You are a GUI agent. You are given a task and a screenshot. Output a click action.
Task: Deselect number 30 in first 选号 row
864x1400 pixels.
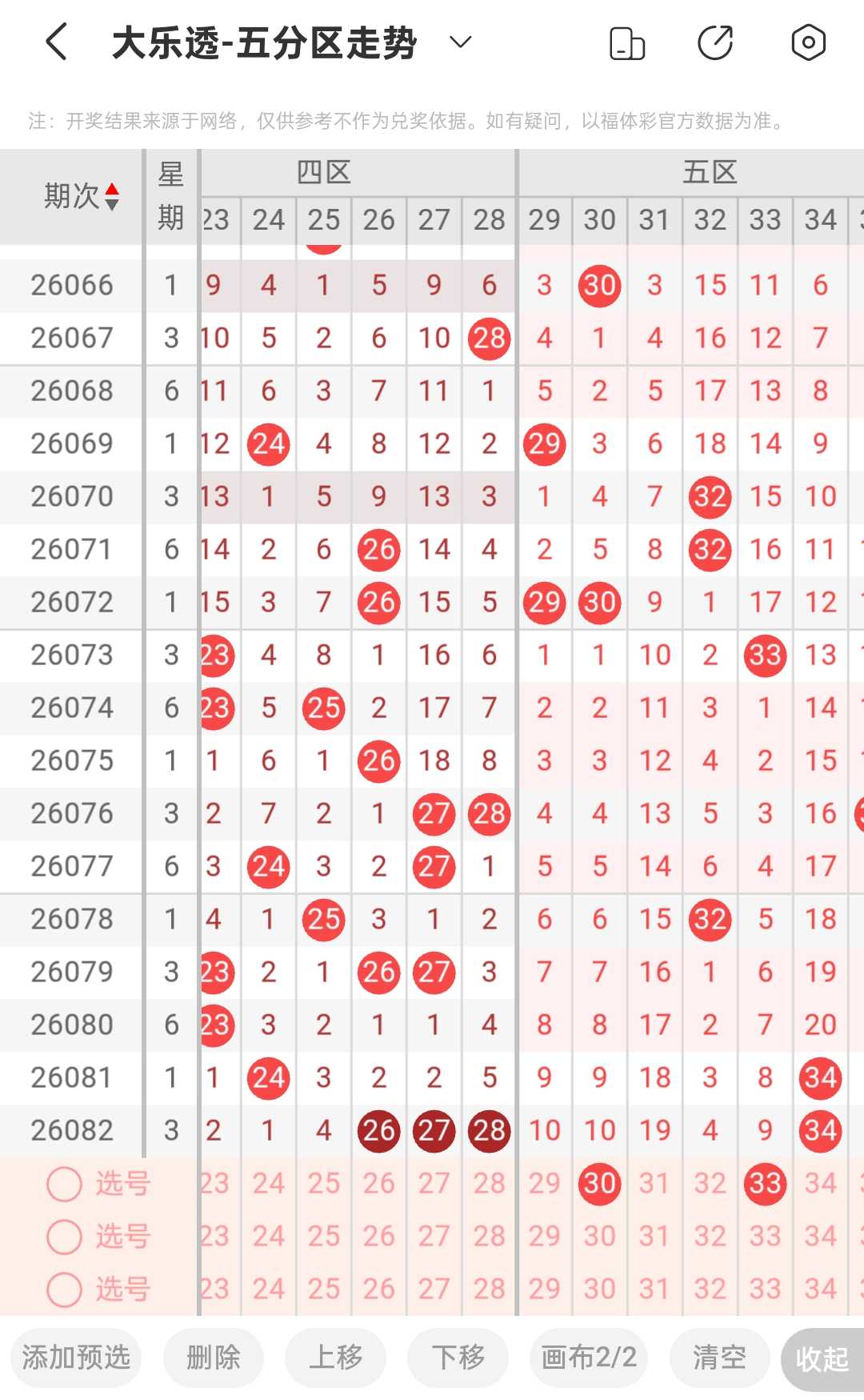click(x=600, y=1184)
